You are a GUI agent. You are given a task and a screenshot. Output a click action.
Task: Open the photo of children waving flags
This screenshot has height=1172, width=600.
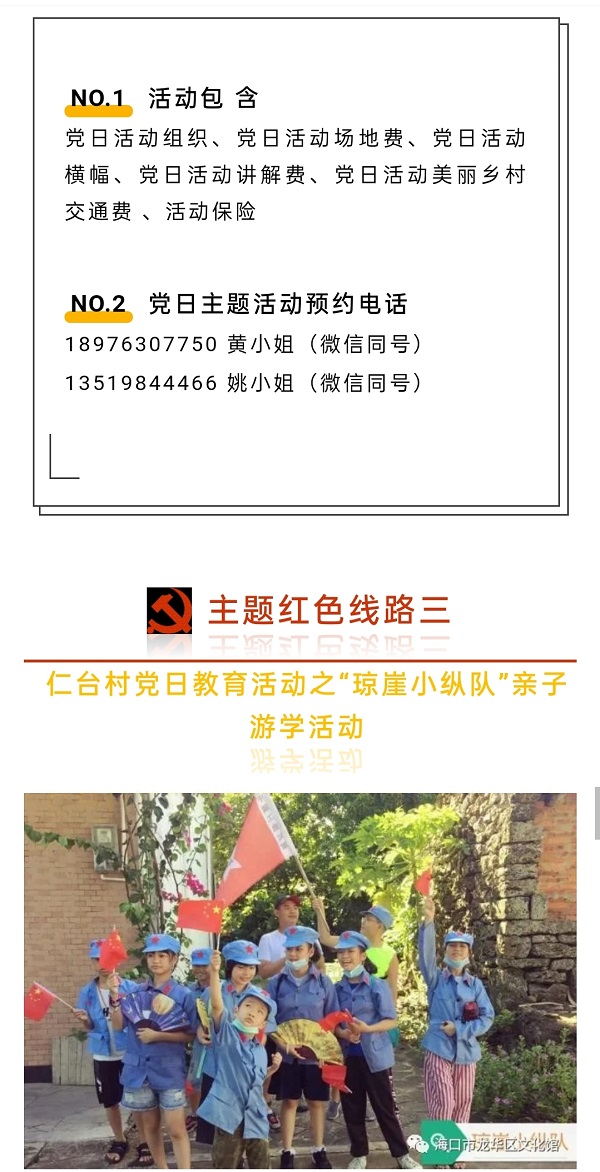coord(300,980)
